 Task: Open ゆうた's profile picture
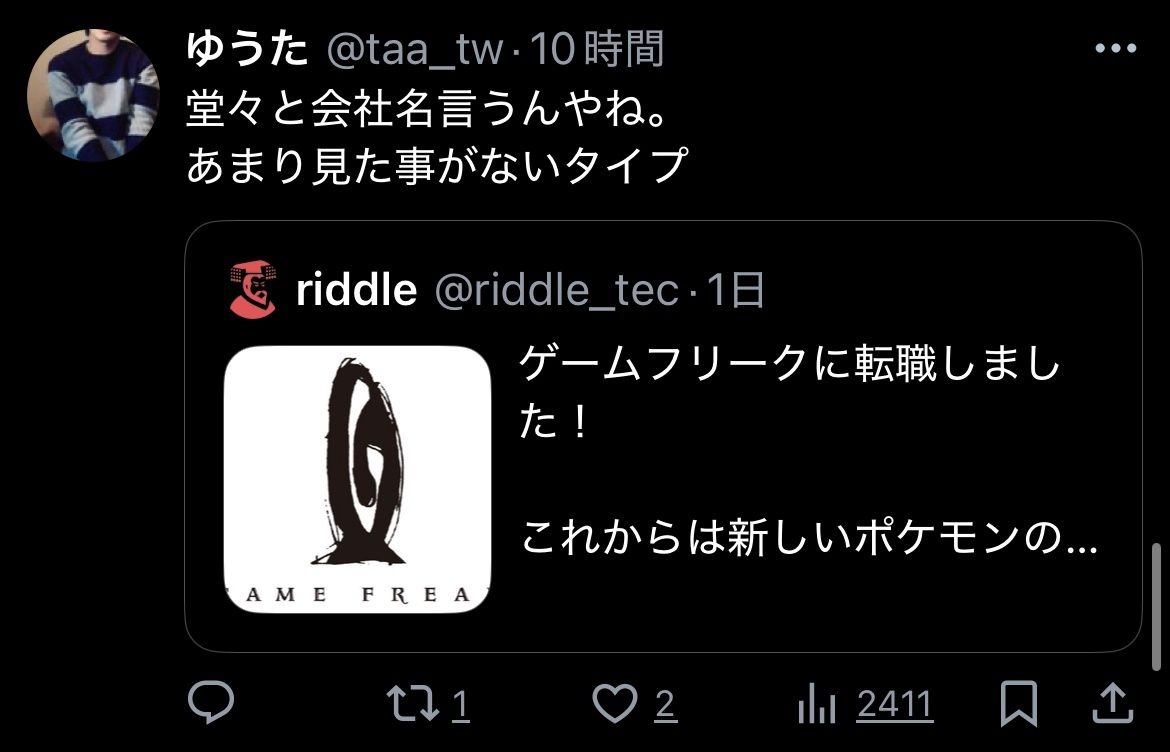92,95
